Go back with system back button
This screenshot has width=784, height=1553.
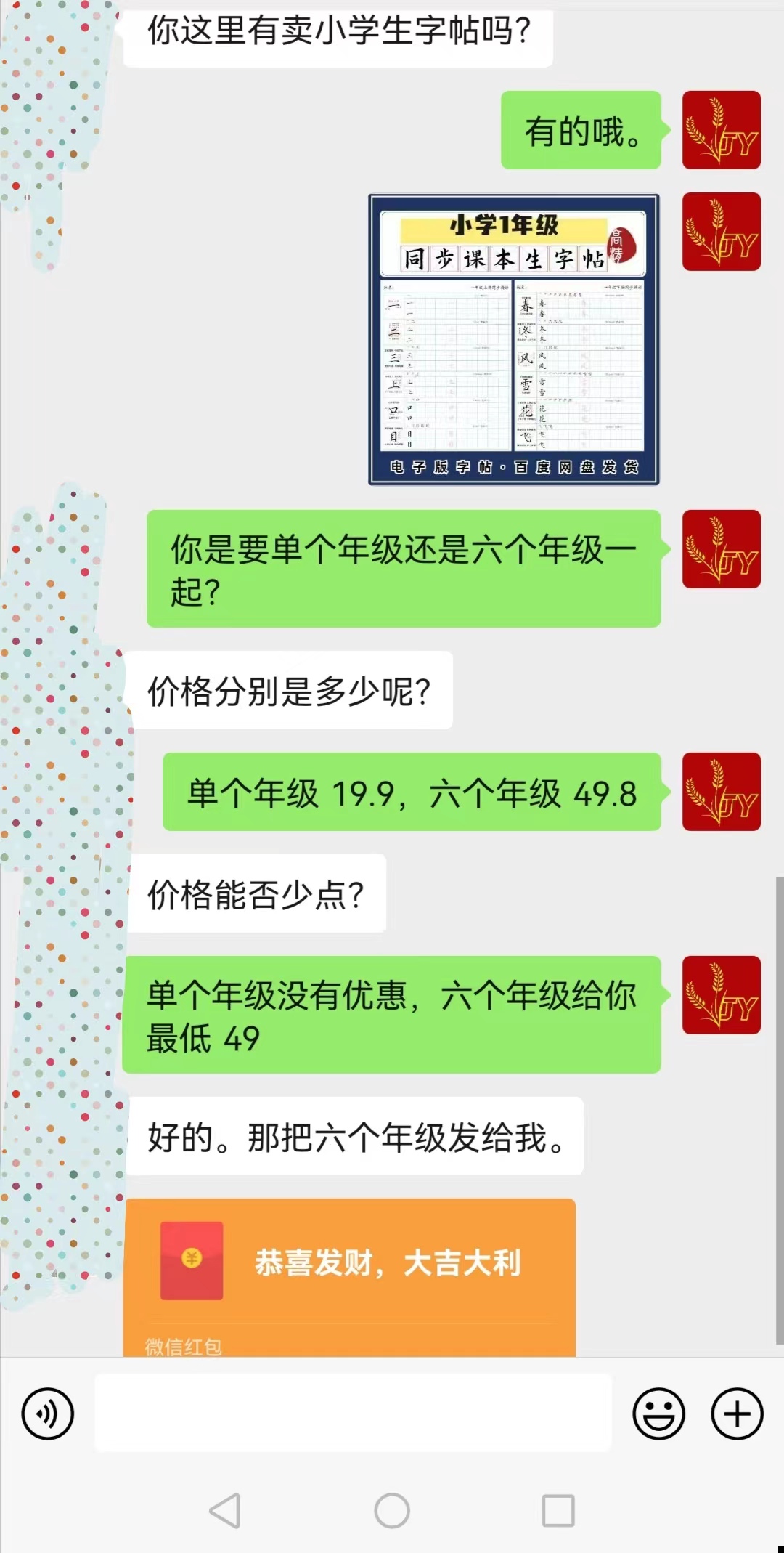click(x=225, y=1511)
